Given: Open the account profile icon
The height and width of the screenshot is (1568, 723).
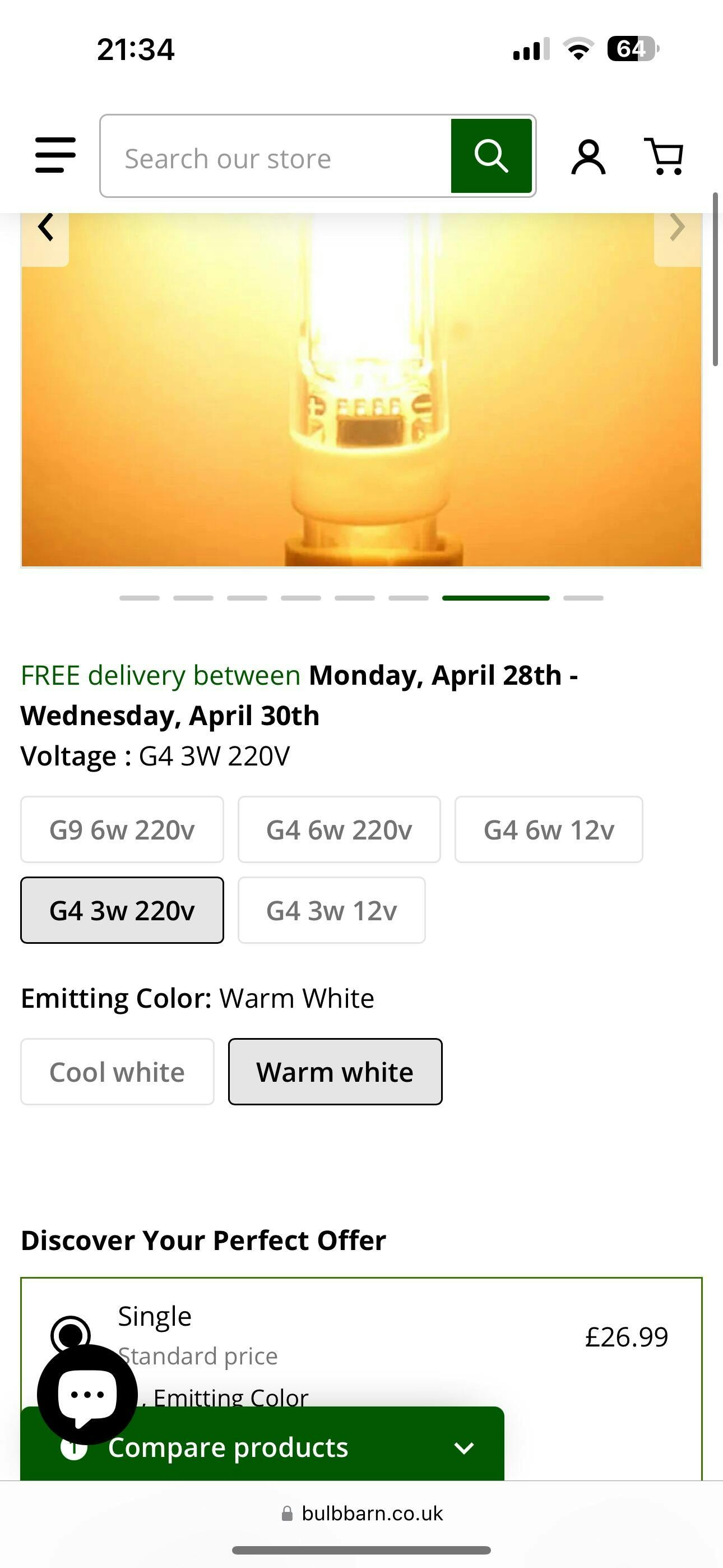Looking at the screenshot, I should [x=588, y=157].
